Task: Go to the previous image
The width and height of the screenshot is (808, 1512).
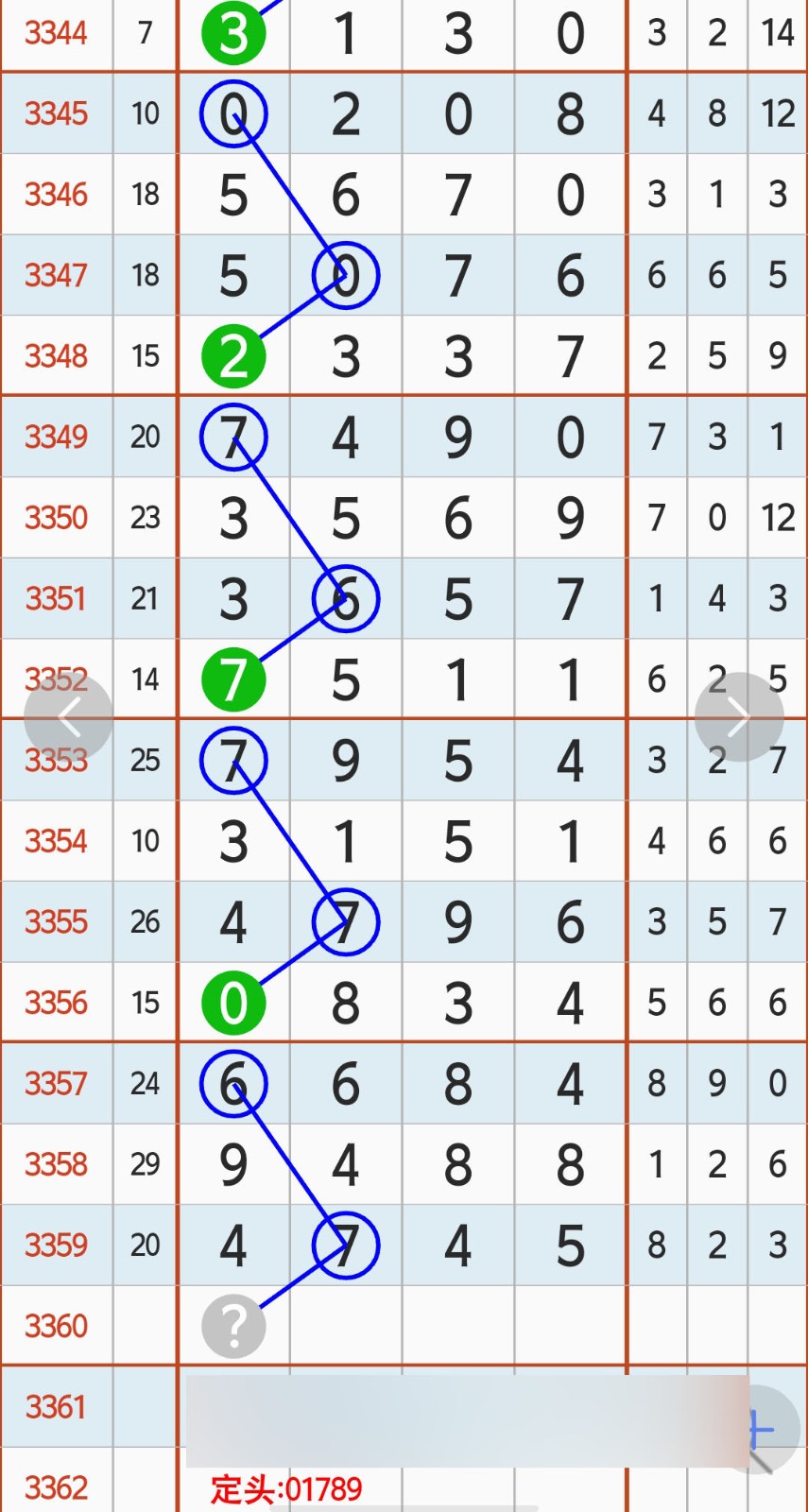Action: pos(68,717)
